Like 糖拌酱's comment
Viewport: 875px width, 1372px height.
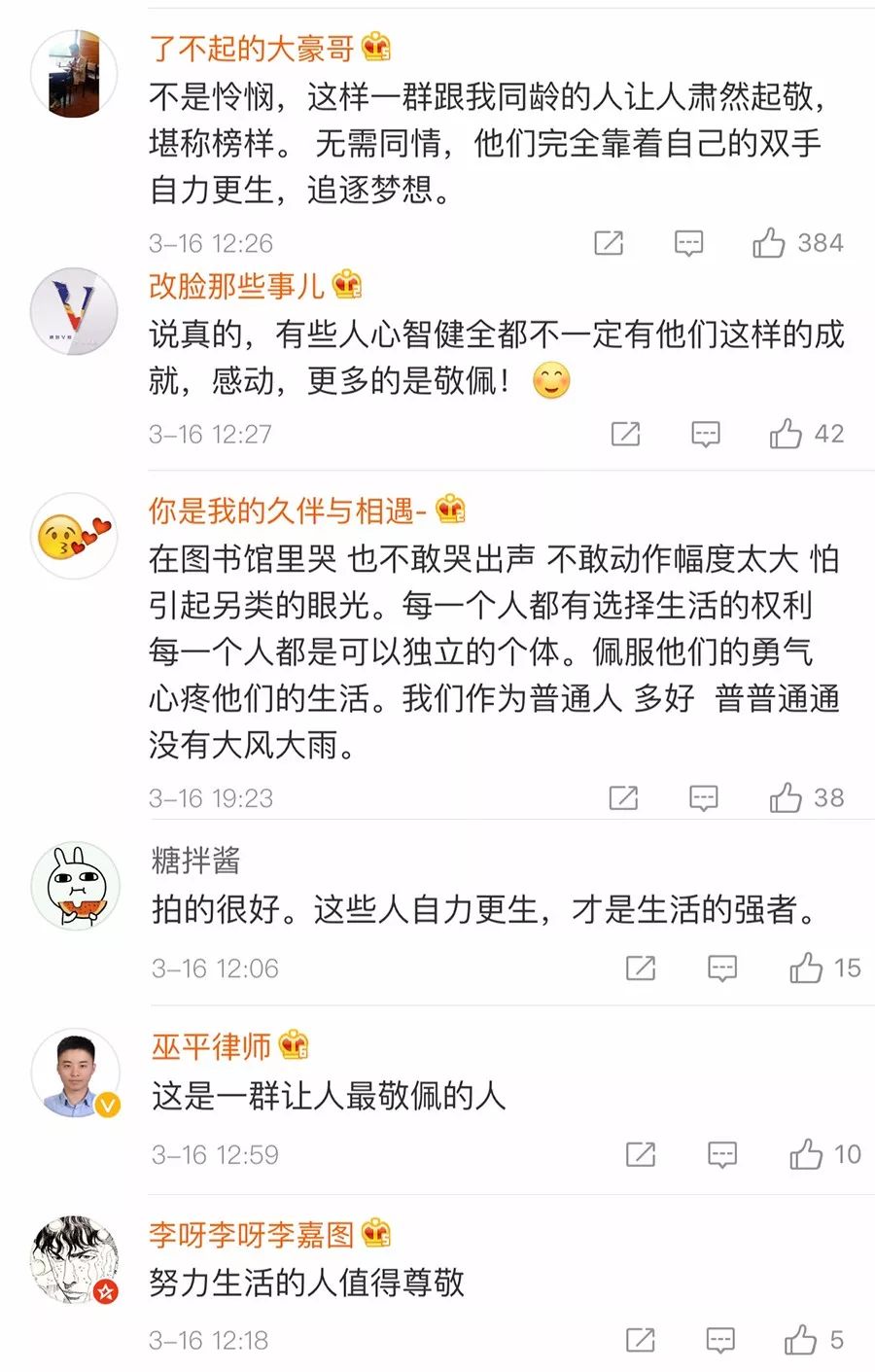pos(806,967)
